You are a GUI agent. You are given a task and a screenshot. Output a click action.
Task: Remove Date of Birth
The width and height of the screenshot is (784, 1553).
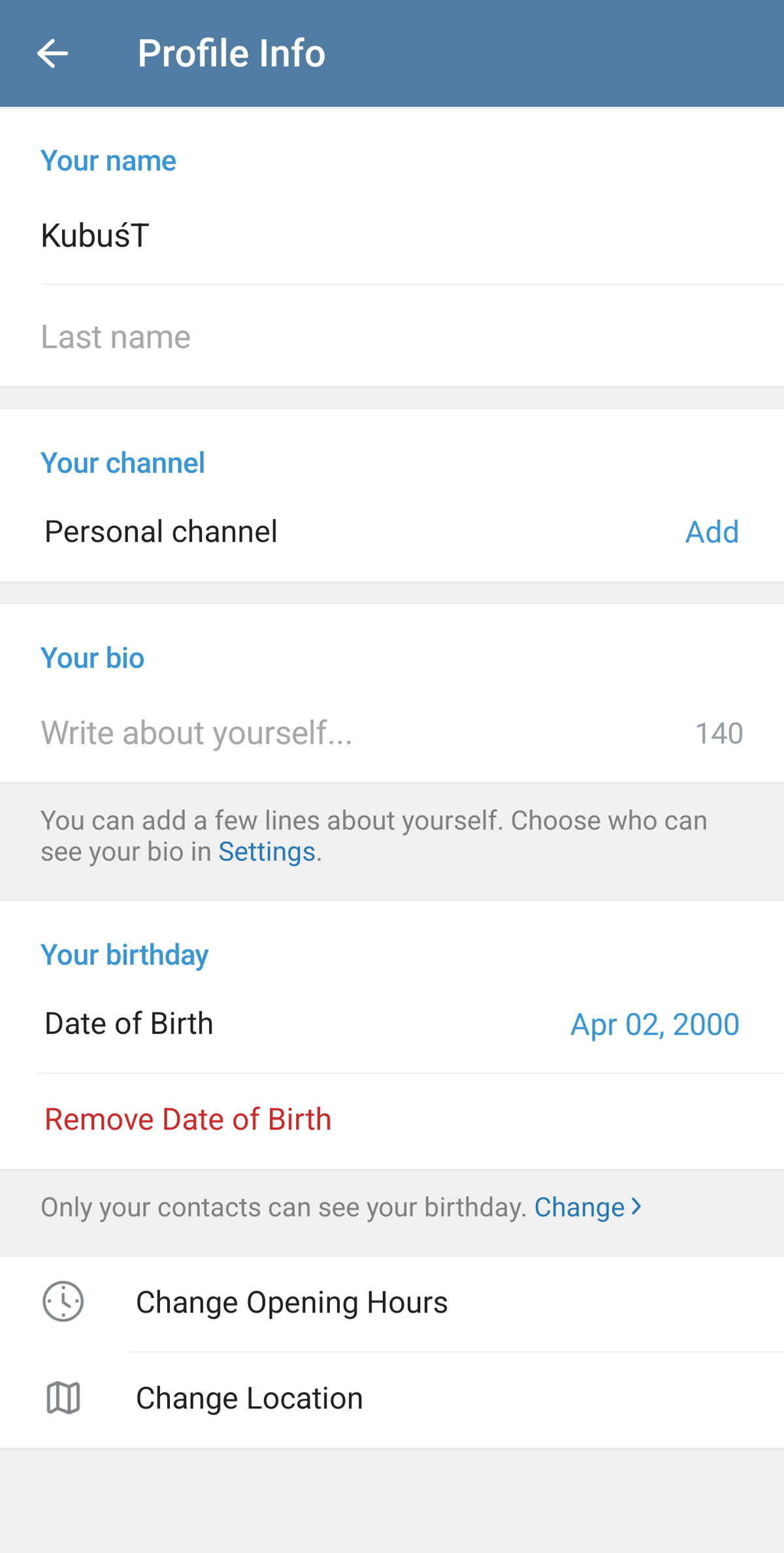click(392, 1120)
